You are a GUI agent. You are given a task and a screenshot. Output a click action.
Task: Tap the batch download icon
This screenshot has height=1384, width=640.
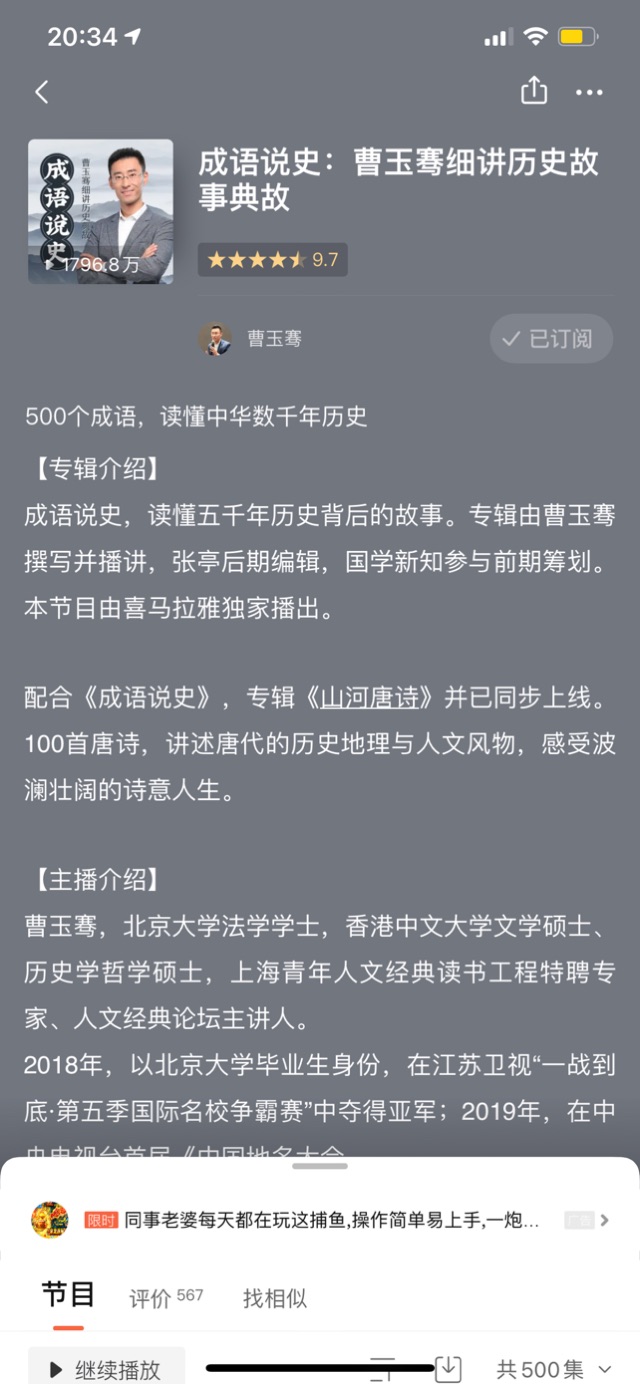(449, 1368)
